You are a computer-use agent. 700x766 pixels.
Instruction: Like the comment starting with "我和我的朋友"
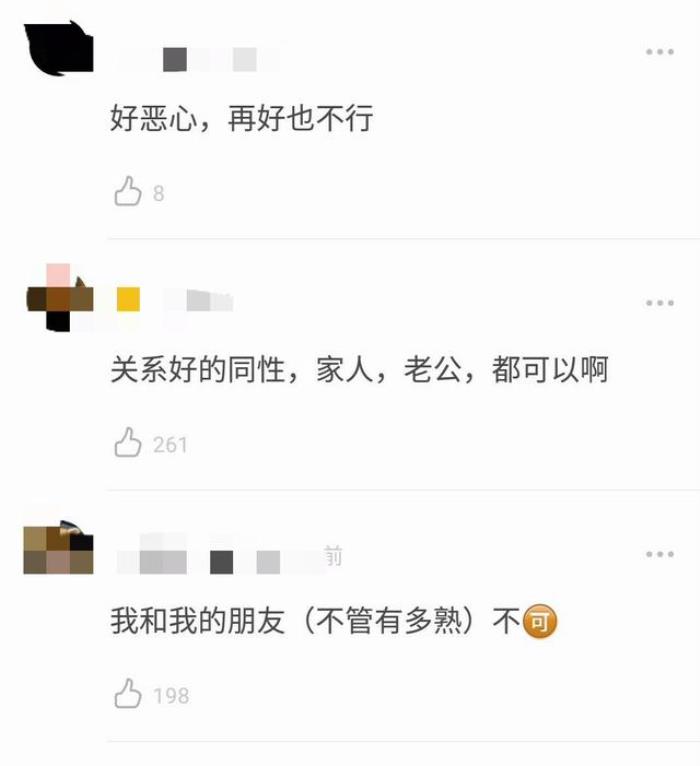(128, 694)
